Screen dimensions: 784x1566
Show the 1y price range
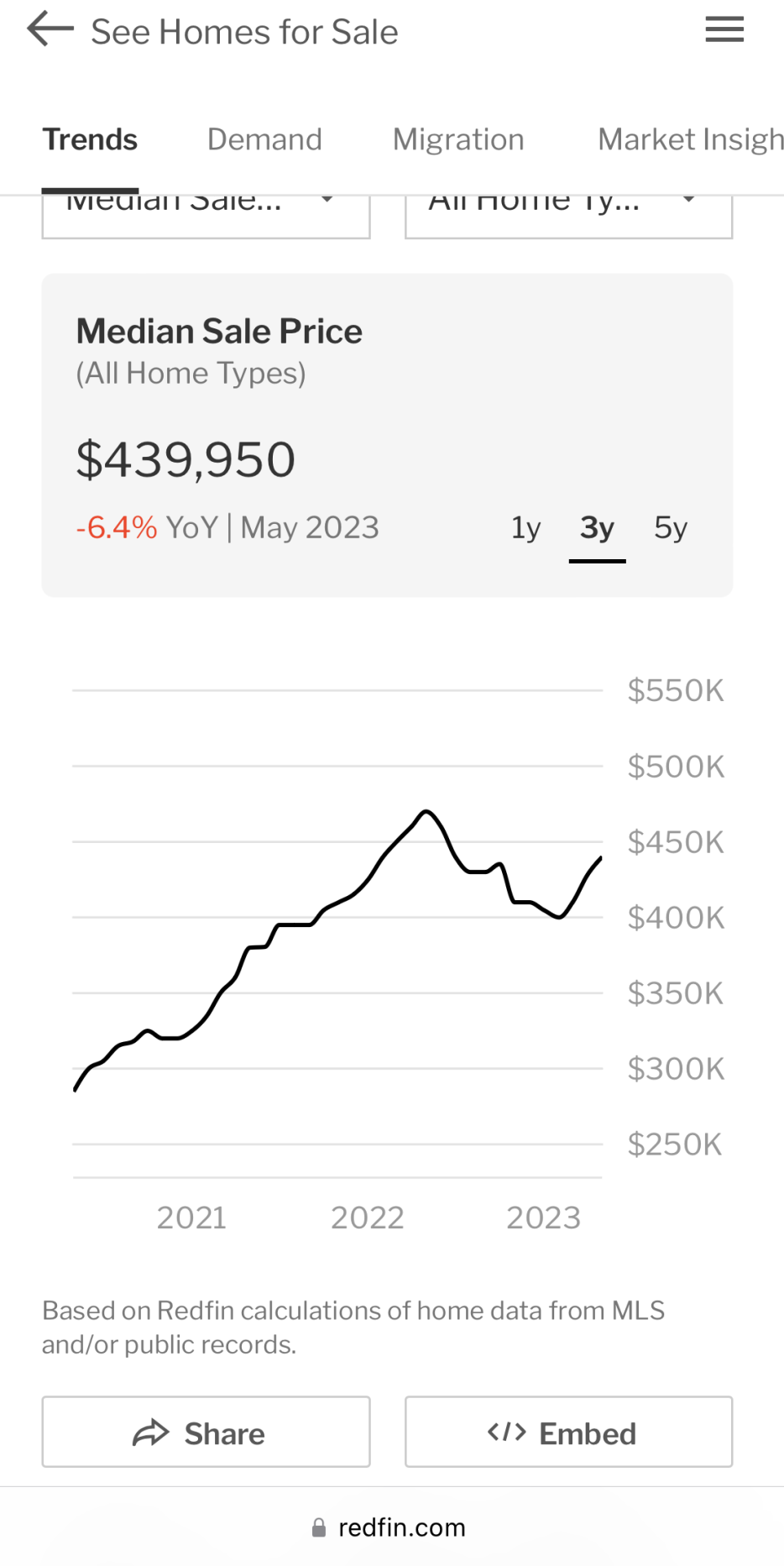pos(525,528)
